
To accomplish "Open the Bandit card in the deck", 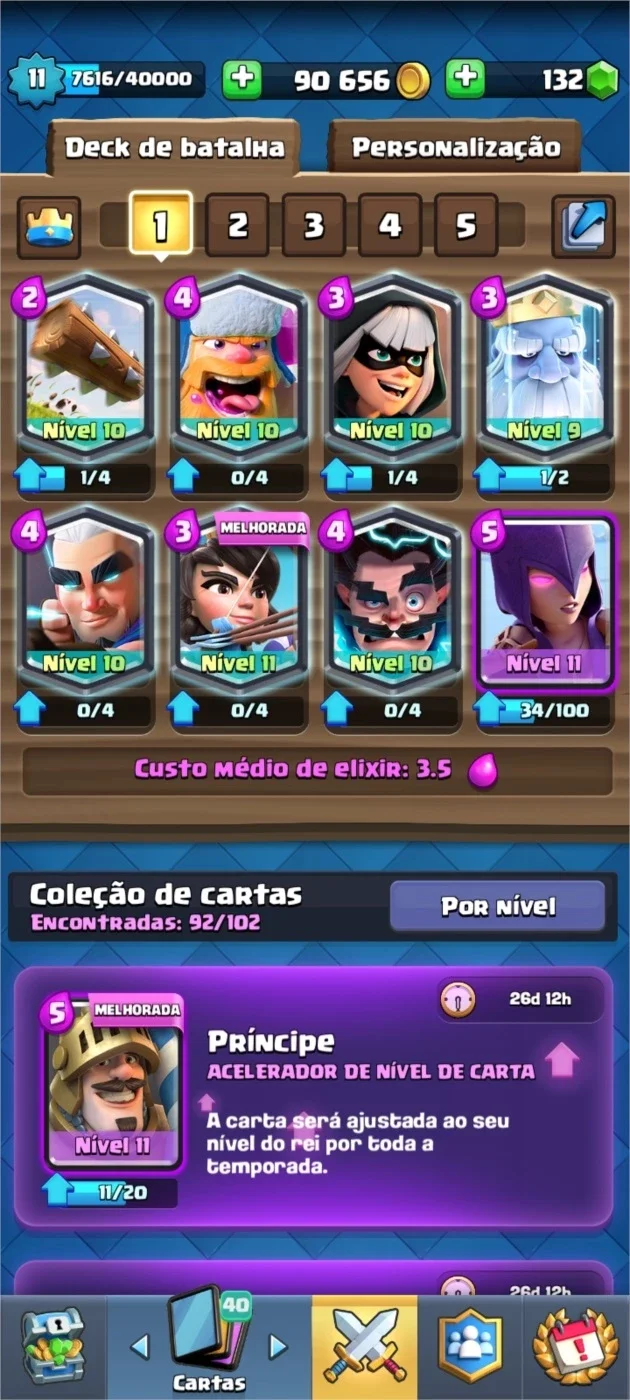I will tap(391, 372).
